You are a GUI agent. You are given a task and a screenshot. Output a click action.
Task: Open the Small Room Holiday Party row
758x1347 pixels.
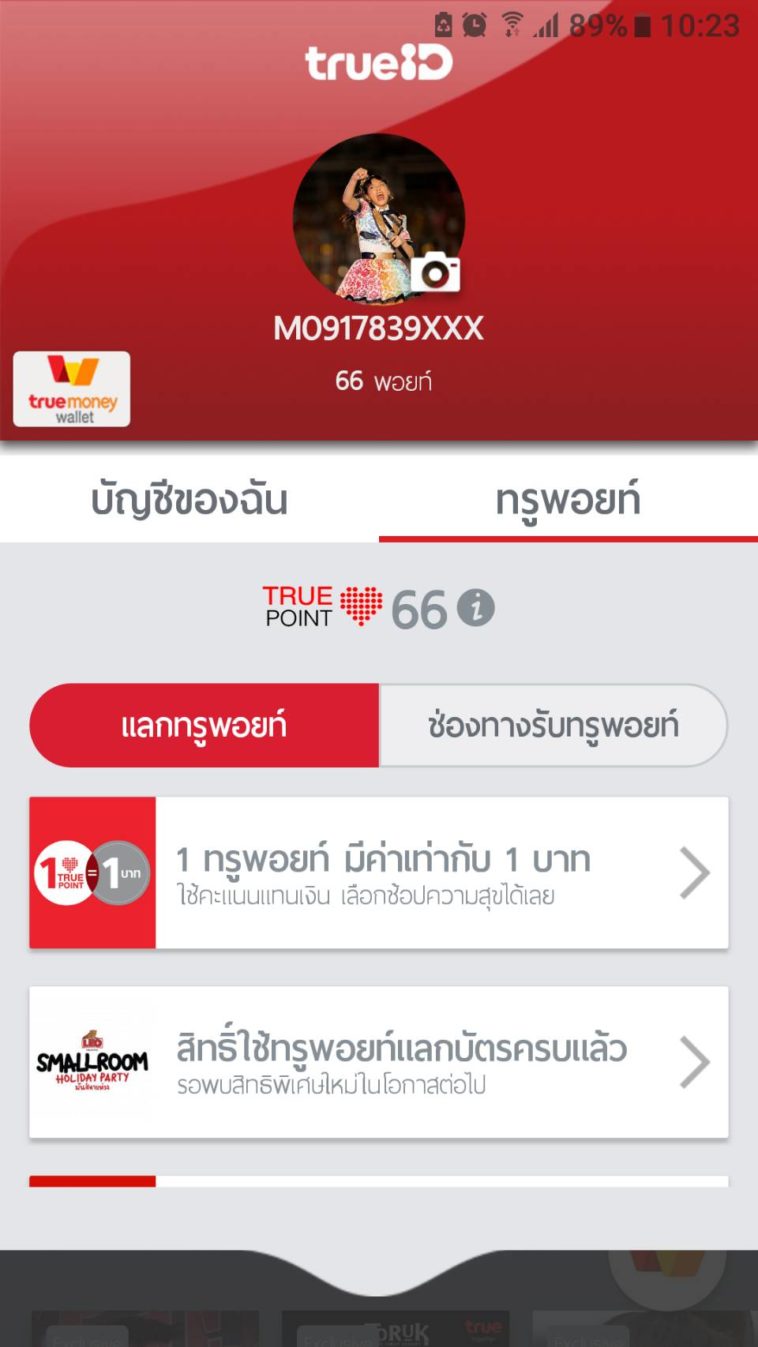(378, 1062)
